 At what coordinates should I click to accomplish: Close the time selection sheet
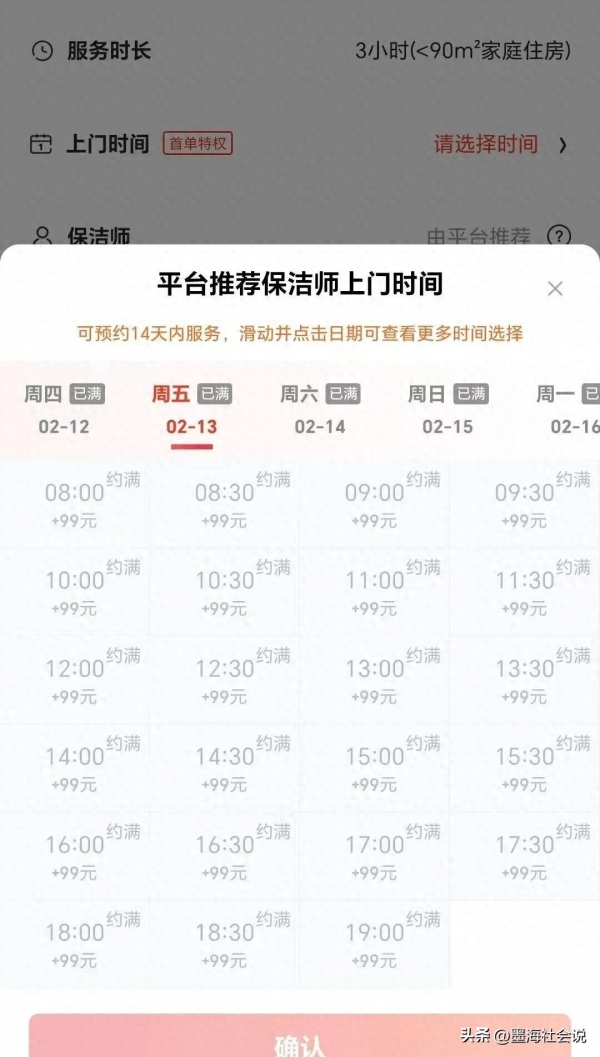[x=555, y=289]
